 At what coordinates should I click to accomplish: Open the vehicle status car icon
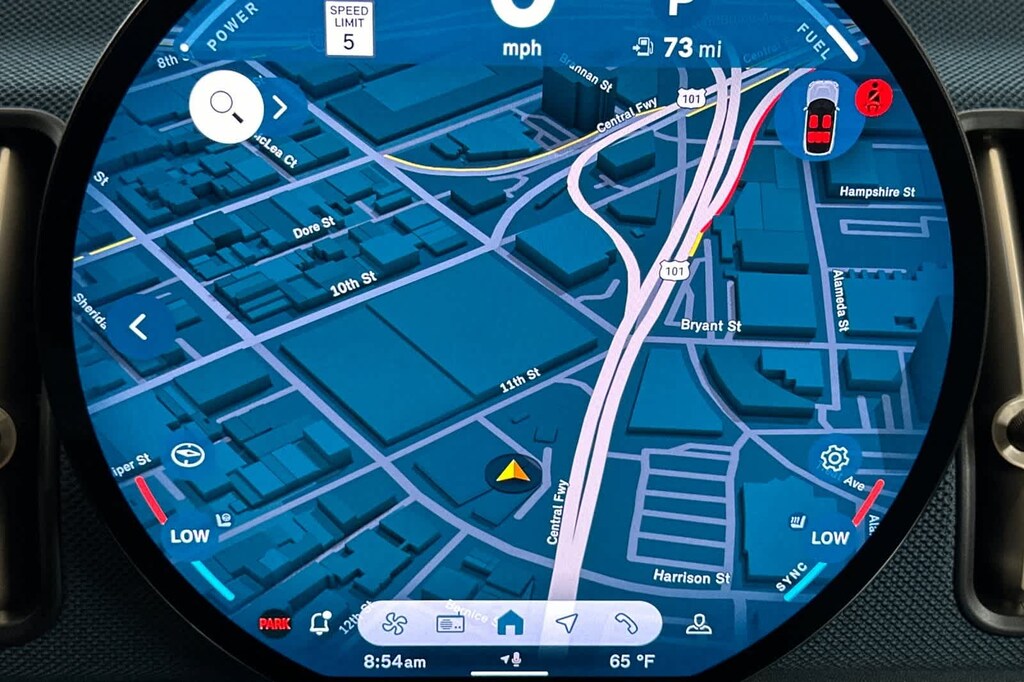[x=819, y=117]
